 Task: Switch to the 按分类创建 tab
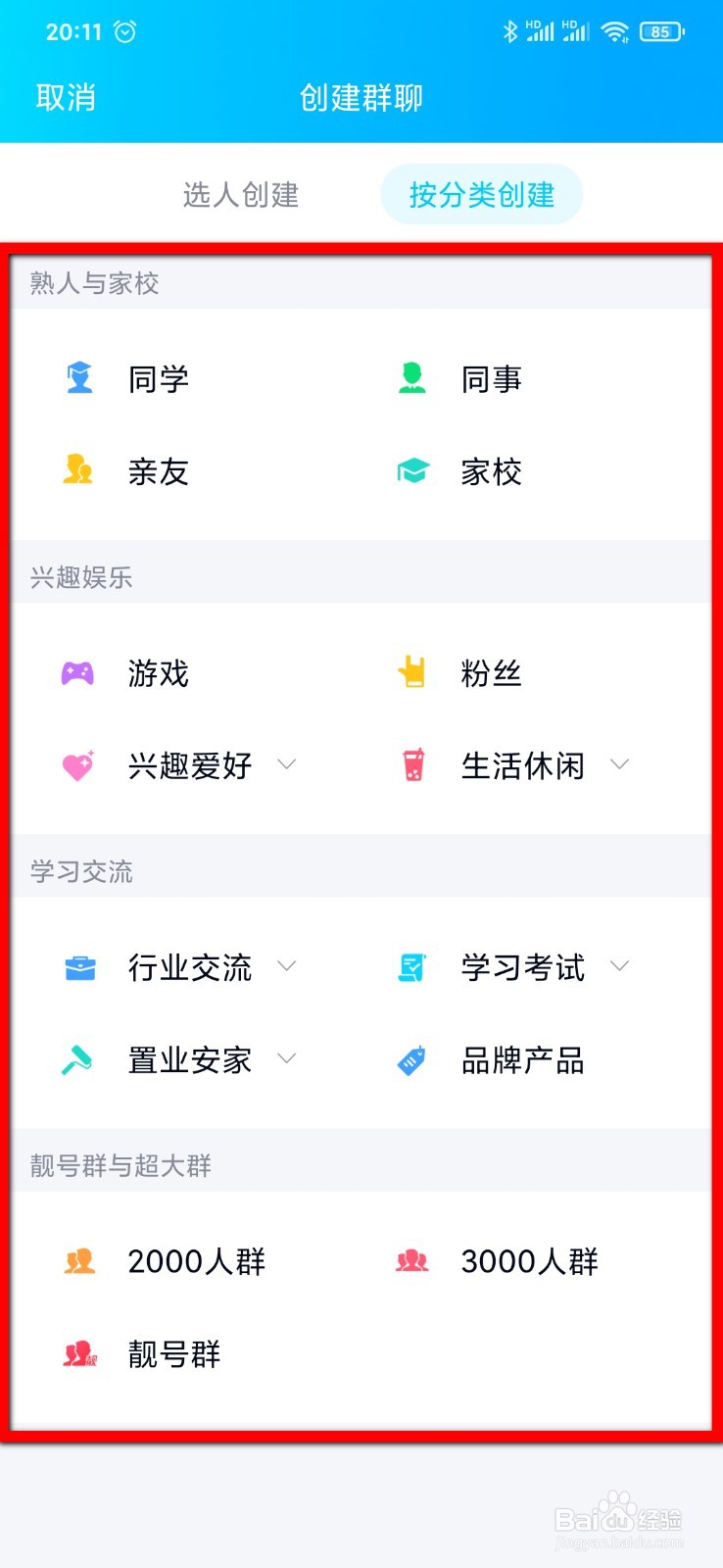click(481, 194)
